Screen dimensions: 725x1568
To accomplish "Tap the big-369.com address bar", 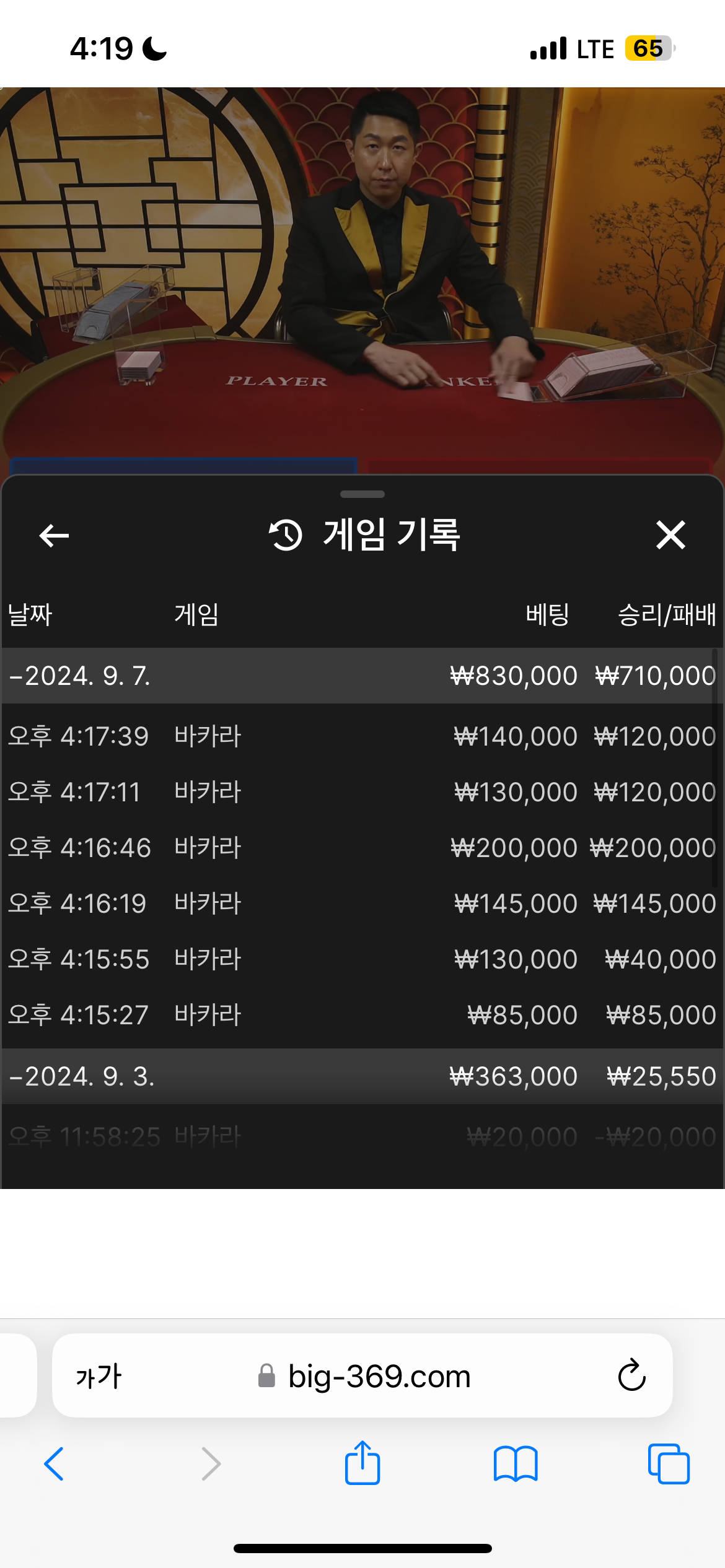I will point(364,1377).
